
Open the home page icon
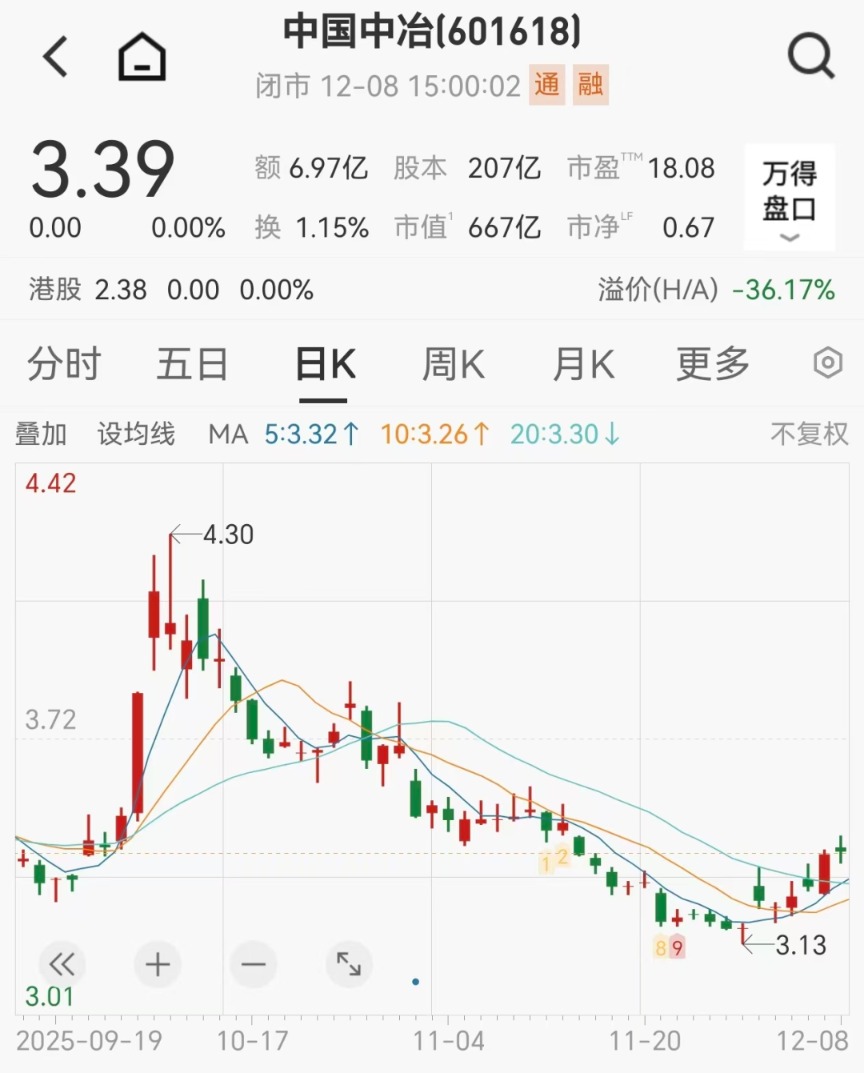pyautogui.click(x=142, y=57)
